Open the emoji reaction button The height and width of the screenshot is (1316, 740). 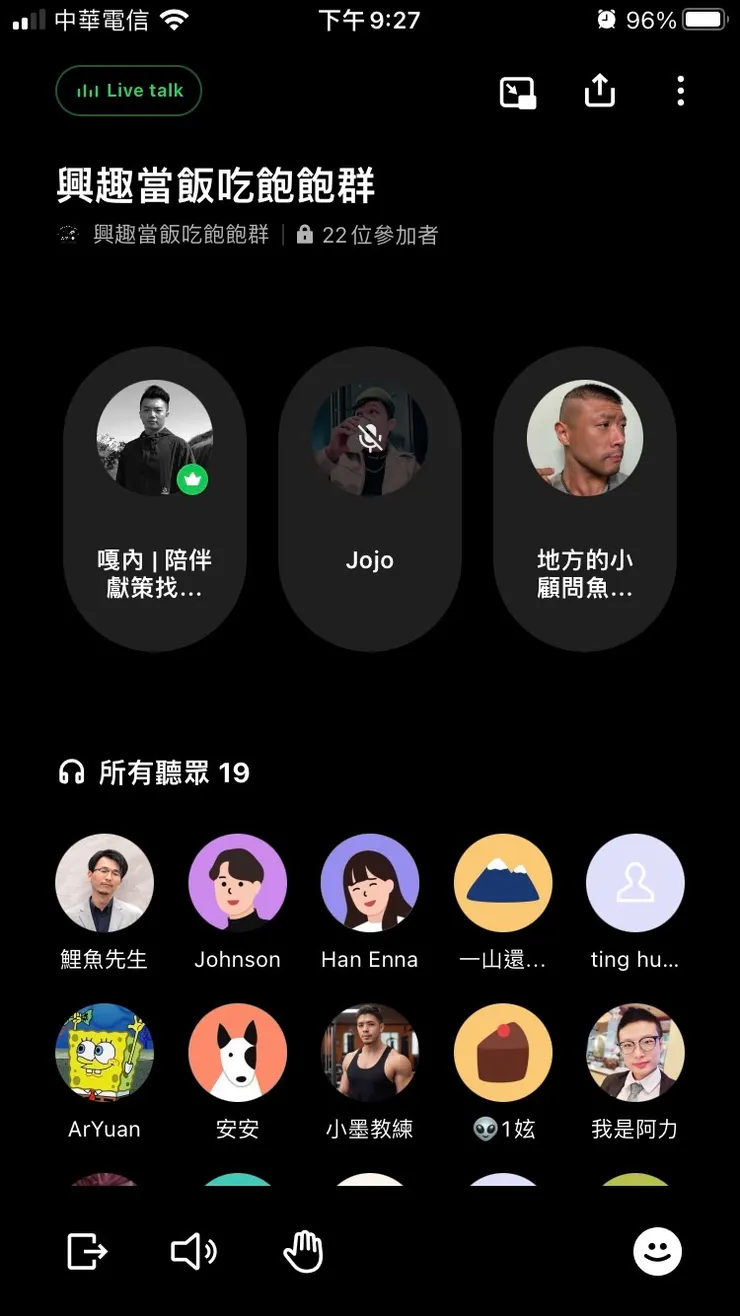point(657,1250)
